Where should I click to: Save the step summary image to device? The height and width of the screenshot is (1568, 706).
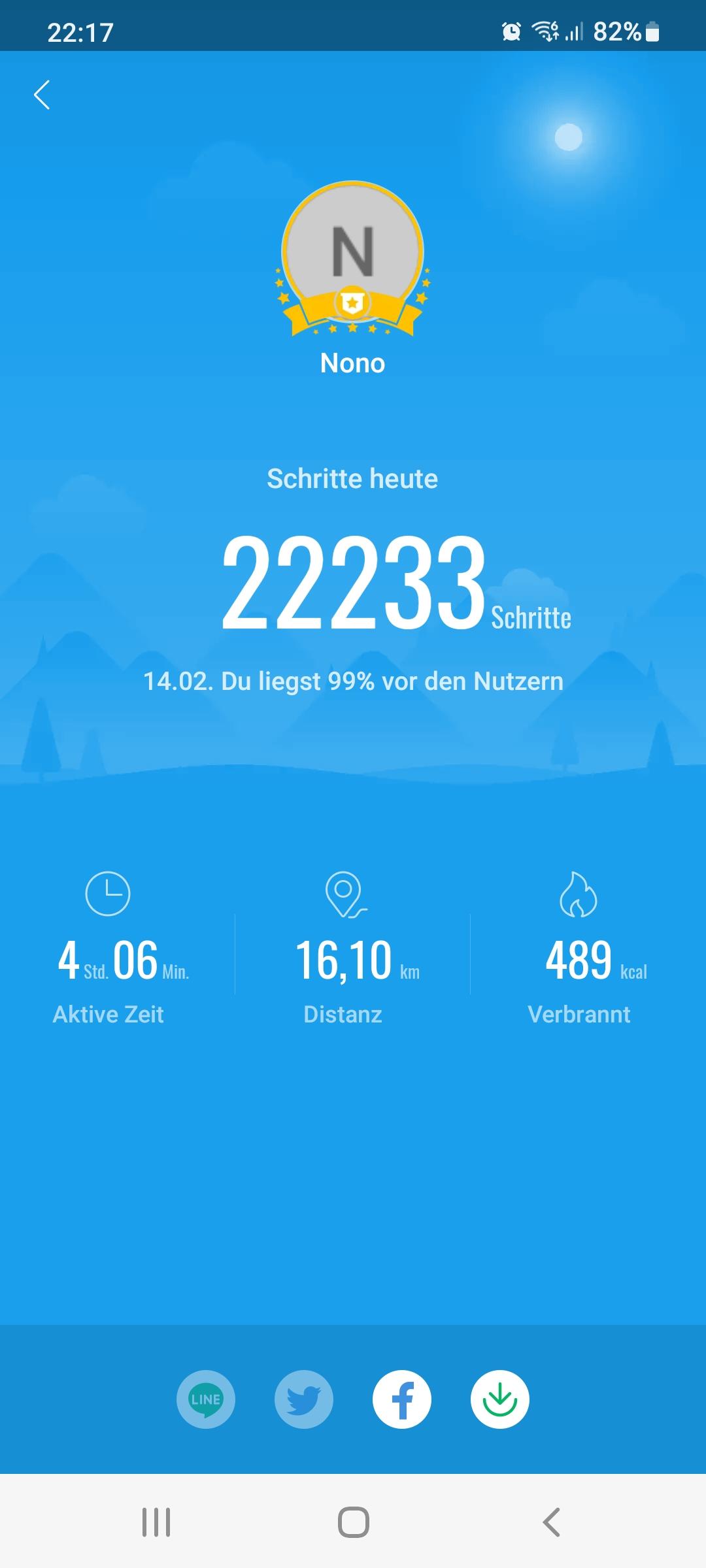click(500, 1399)
